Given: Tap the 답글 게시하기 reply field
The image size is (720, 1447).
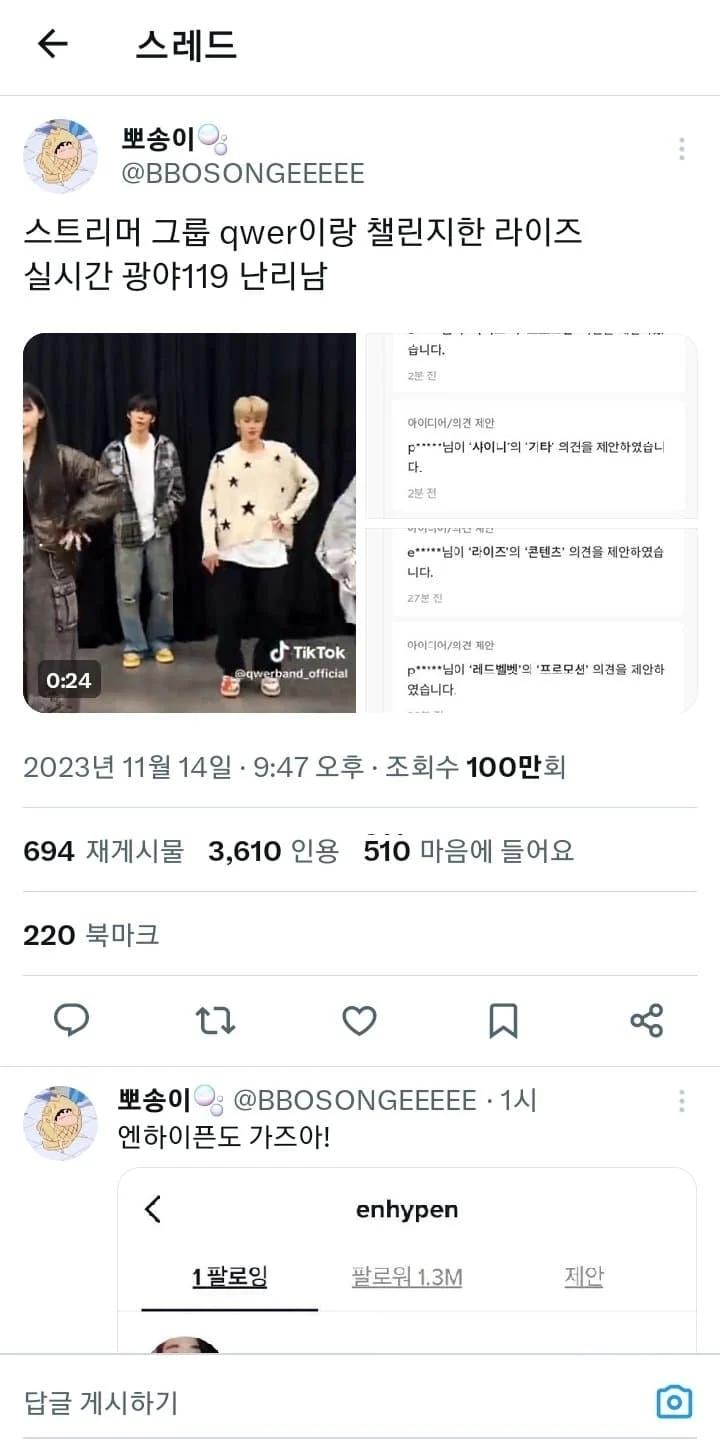Looking at the screenshot, I should coord(300,1402).
